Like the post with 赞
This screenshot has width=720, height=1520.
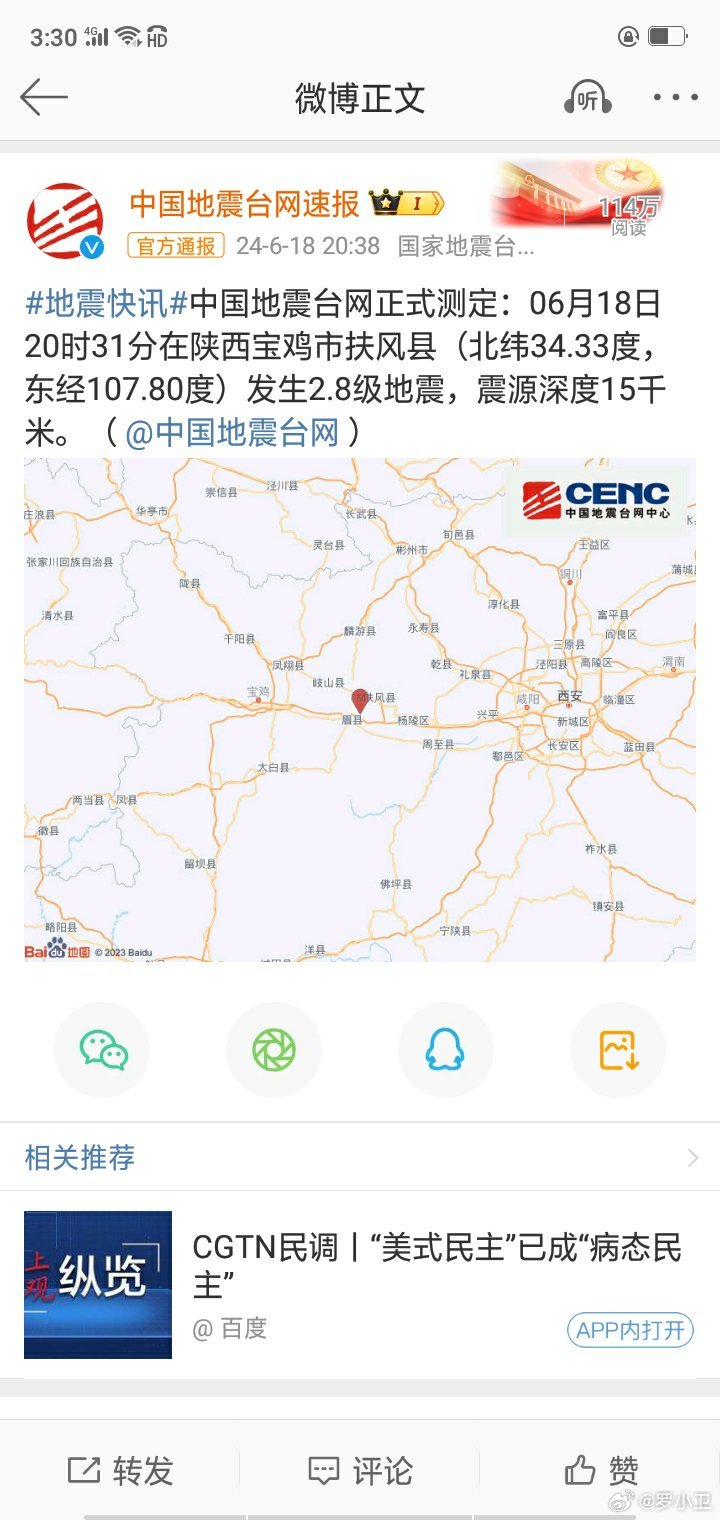pos(600,1470)
